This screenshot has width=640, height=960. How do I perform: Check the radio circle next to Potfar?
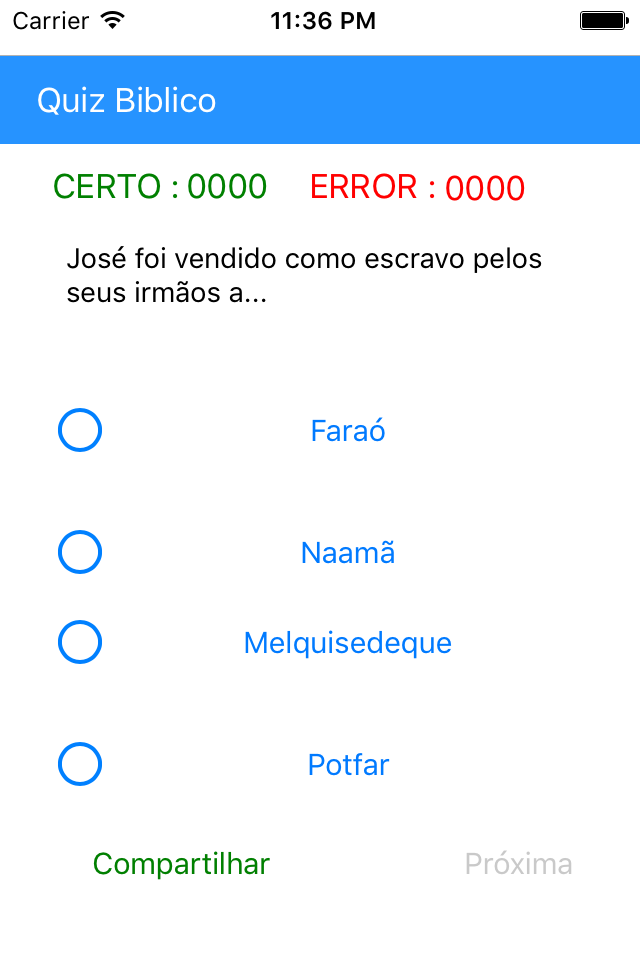[x=80, y=763]
